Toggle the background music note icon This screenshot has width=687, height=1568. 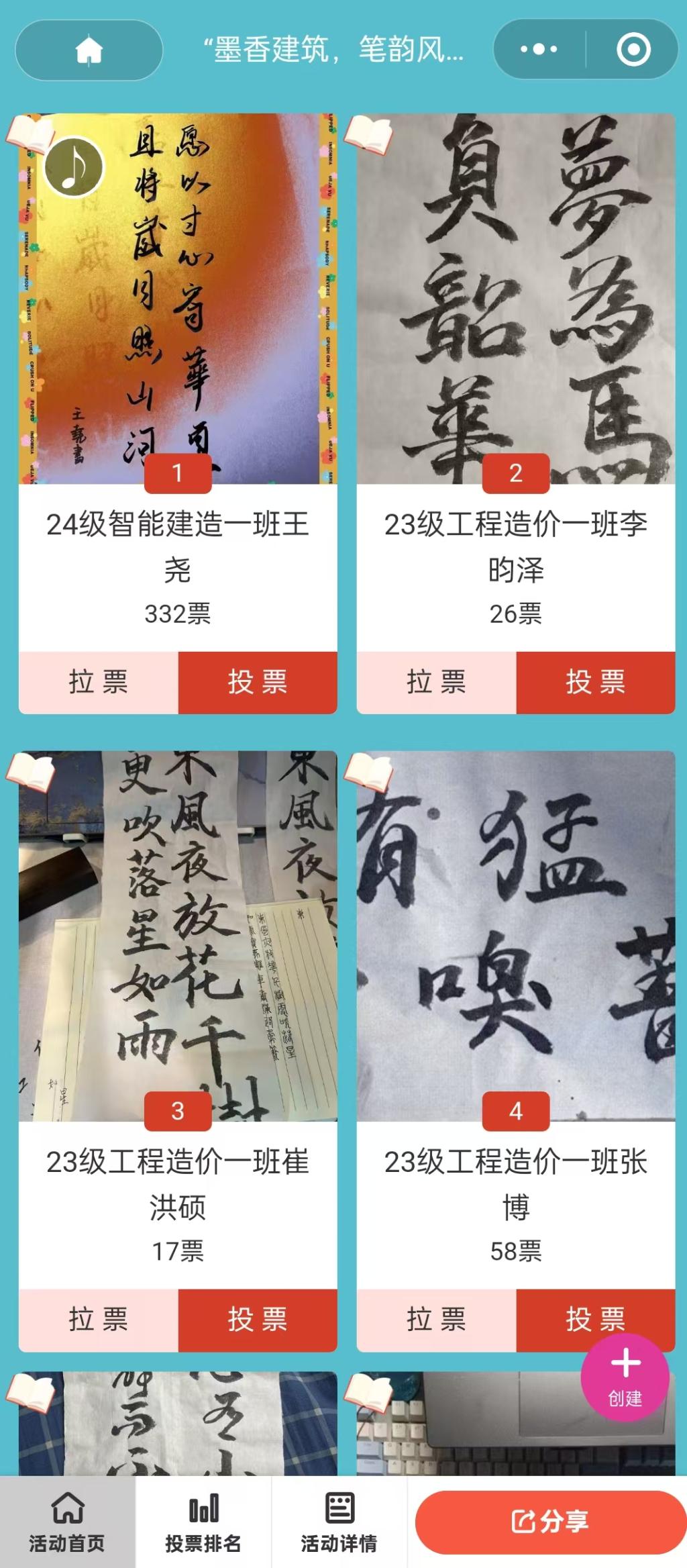click(74, 166)
